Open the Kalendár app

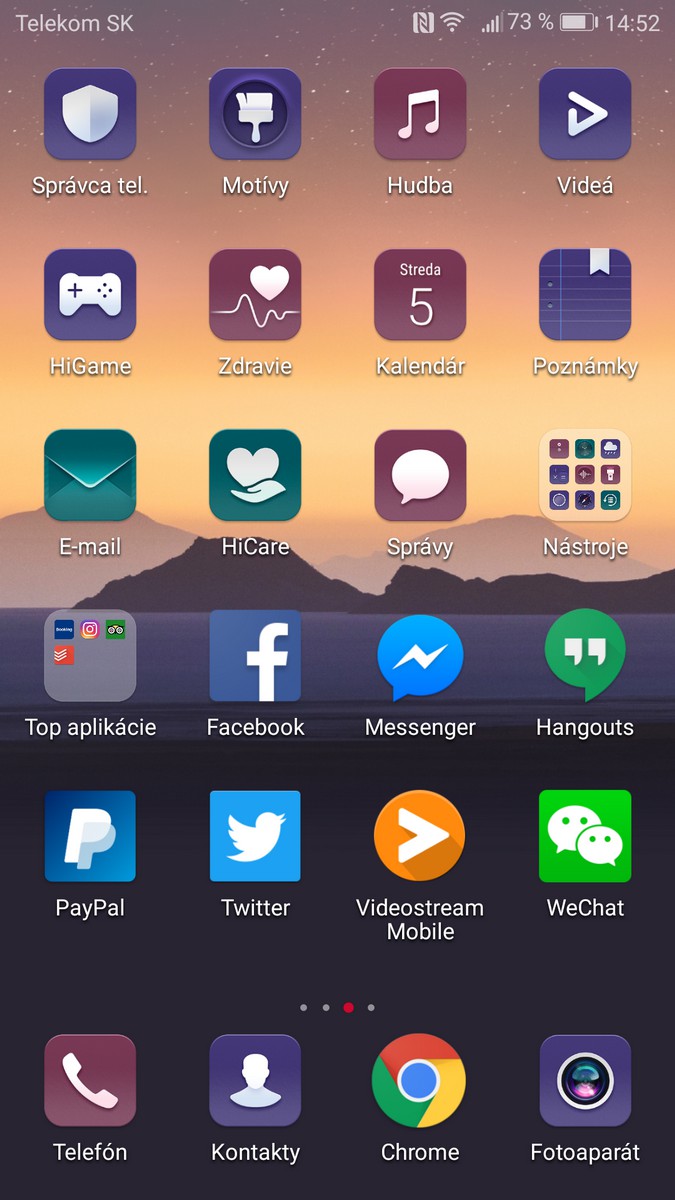(420, 295)
